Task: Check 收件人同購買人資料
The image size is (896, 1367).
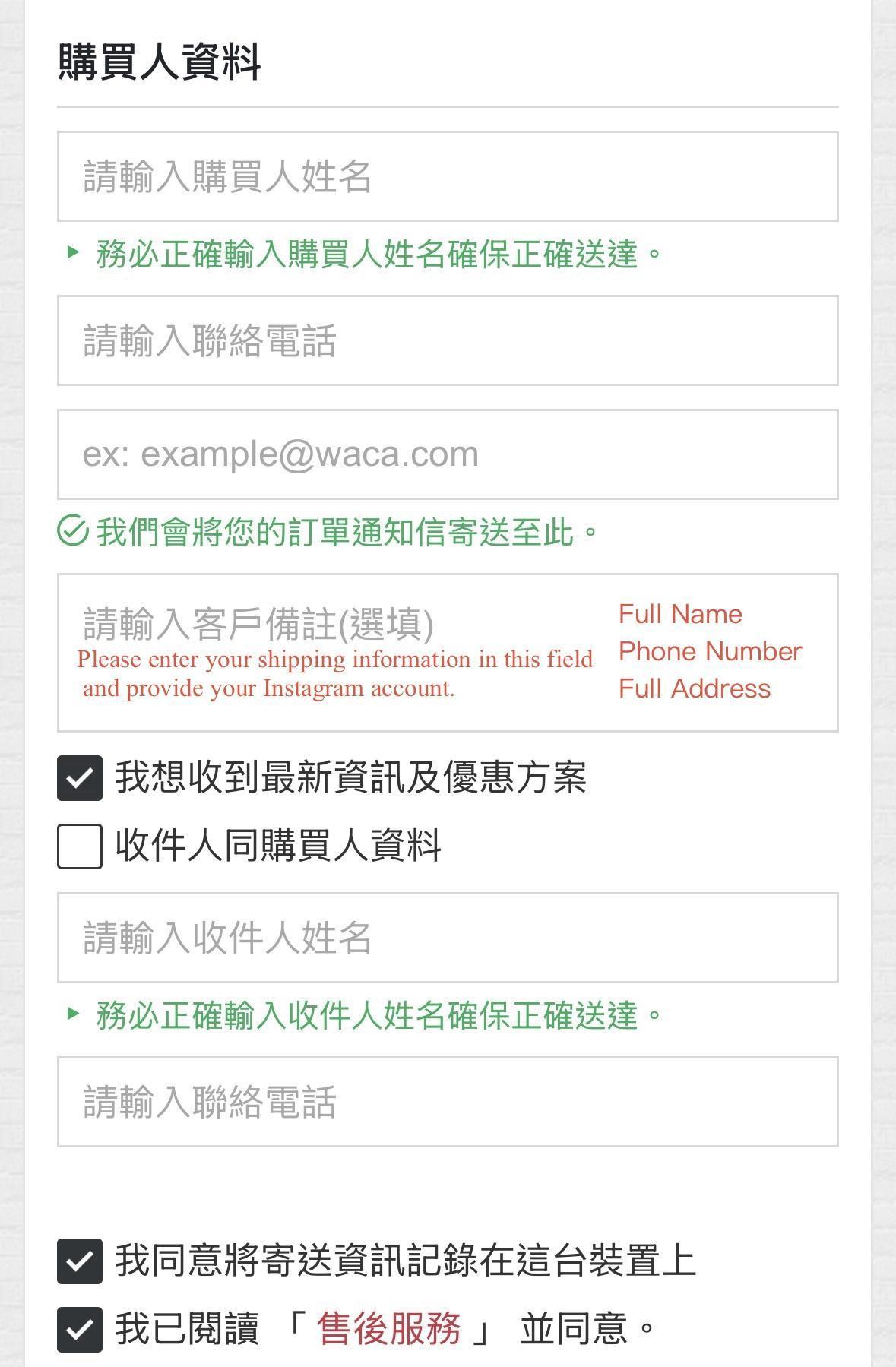Action: [x=80, y=846]
